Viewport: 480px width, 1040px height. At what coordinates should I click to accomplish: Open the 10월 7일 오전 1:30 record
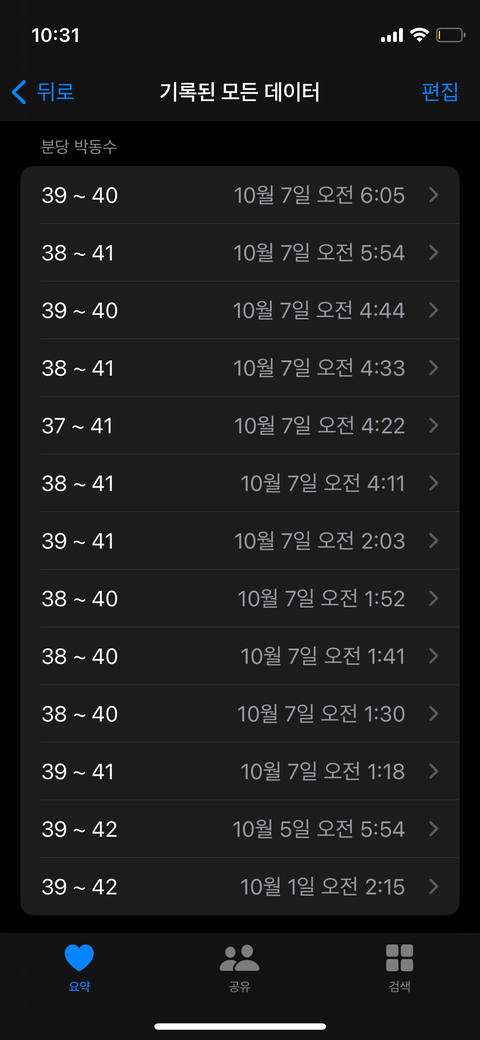click(x=240, y=714)
